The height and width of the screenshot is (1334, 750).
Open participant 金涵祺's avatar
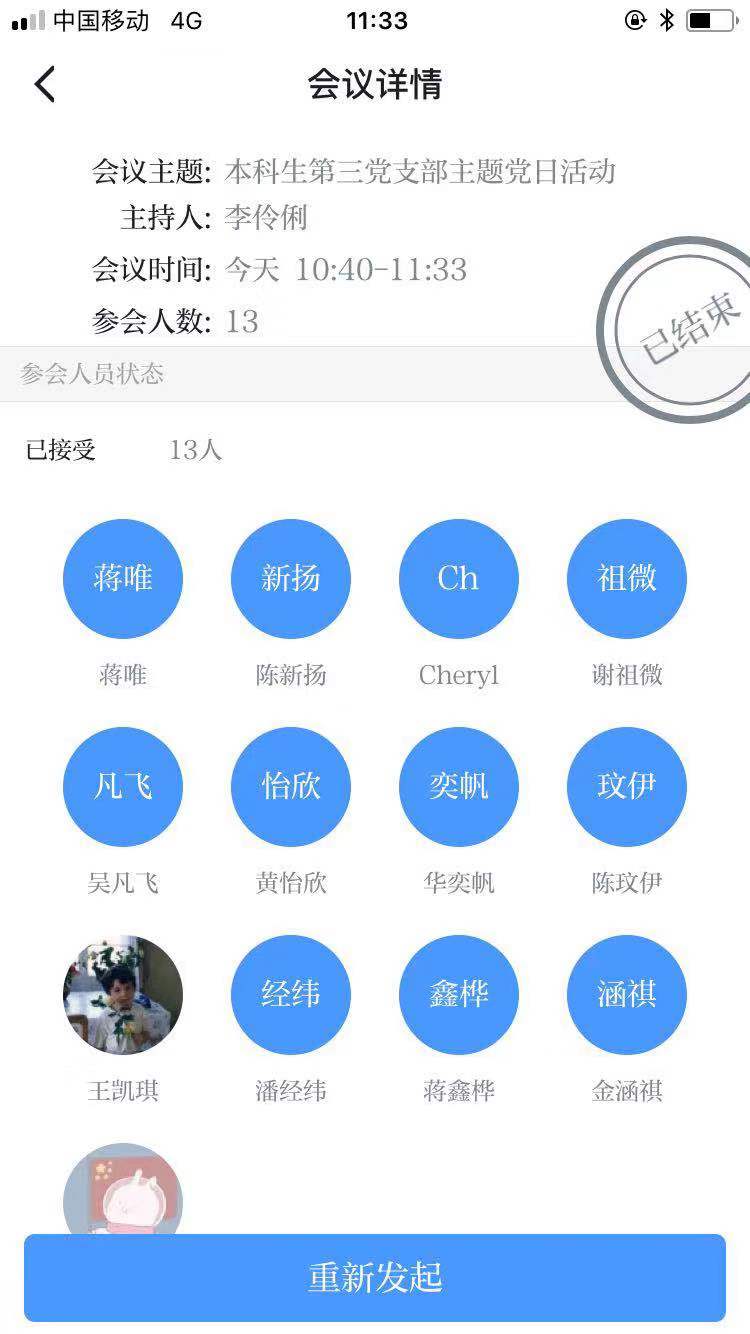pyautogui.click(x=627, y=995)
